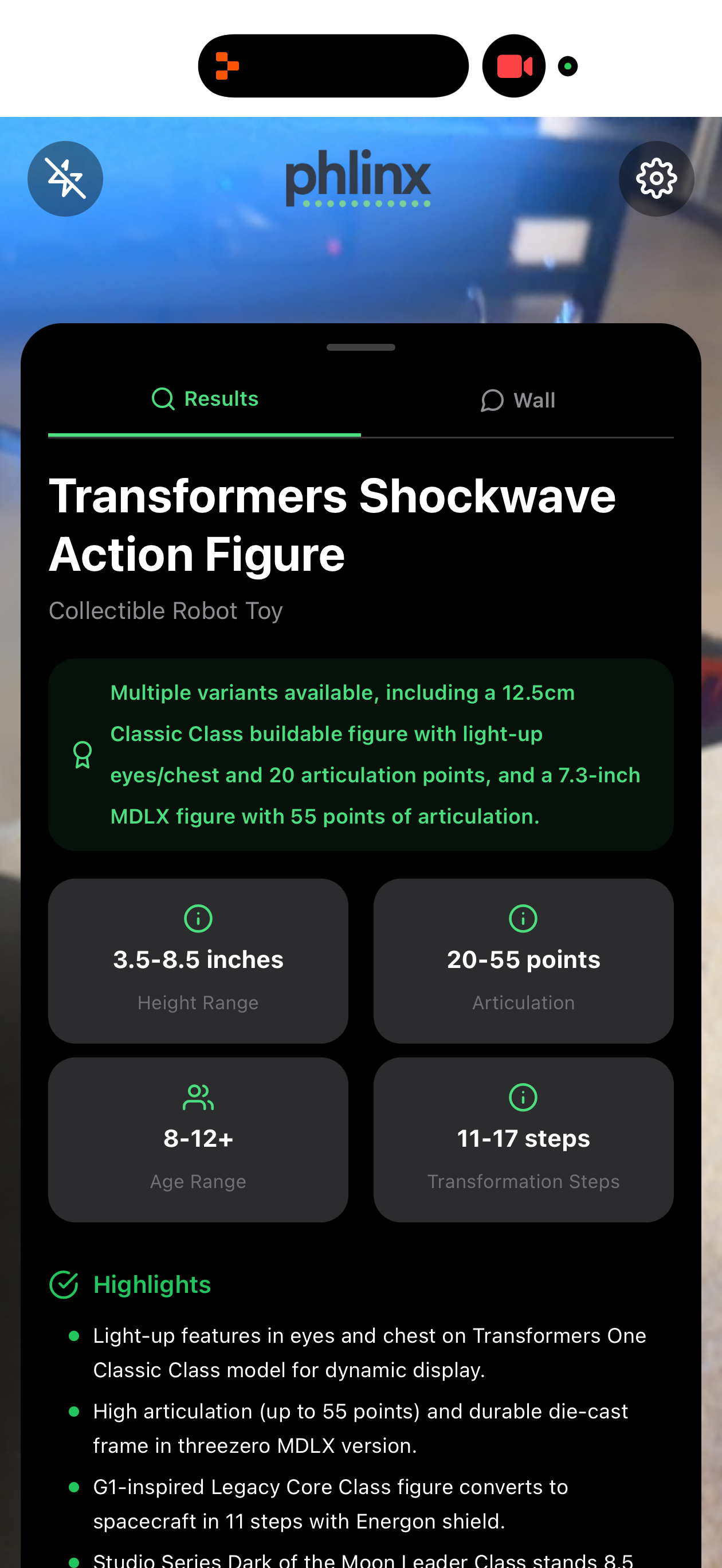Click the magnifier icon beside Results

tap(163, 399)
